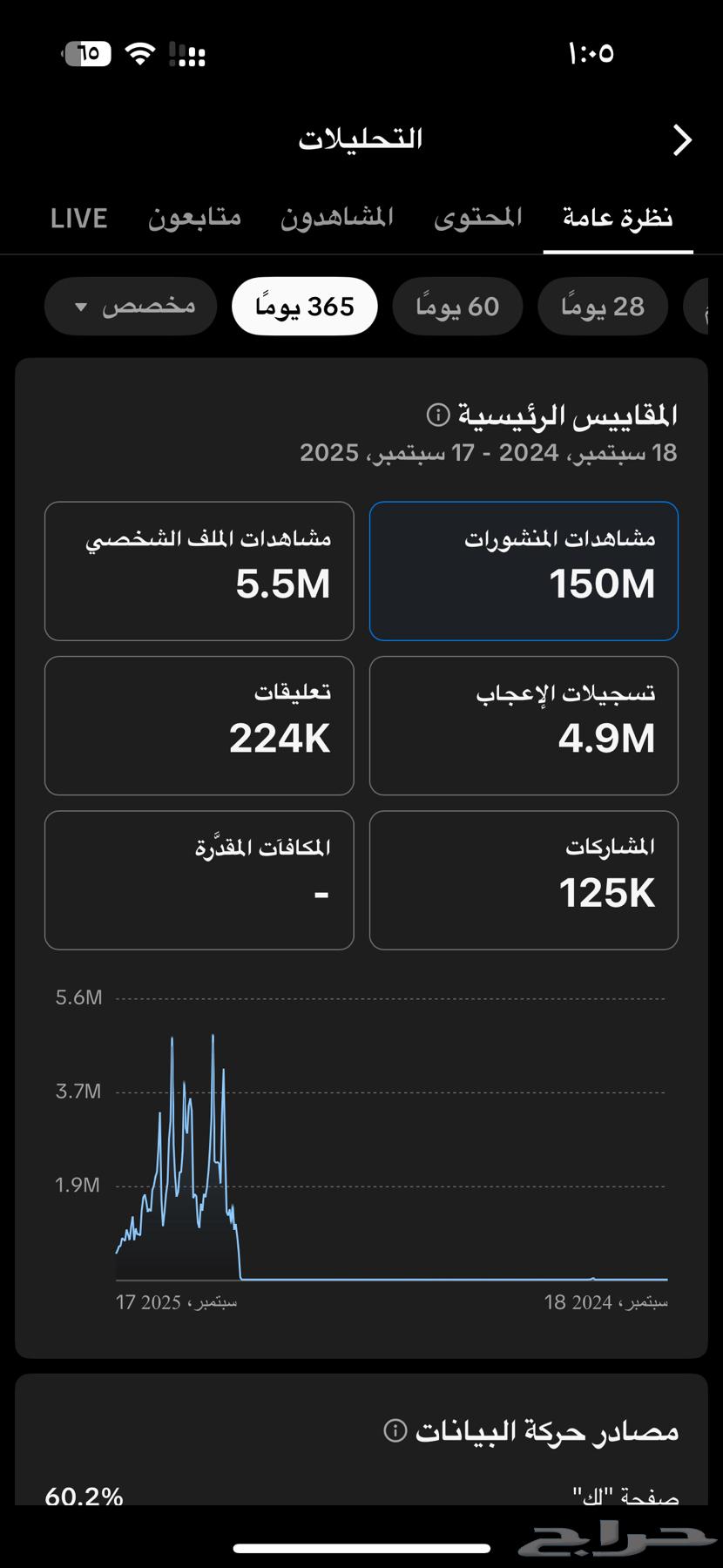Select the Shares 125K metric card
Viewport: 723px width, 1568px height.
[x=523, y=879]
